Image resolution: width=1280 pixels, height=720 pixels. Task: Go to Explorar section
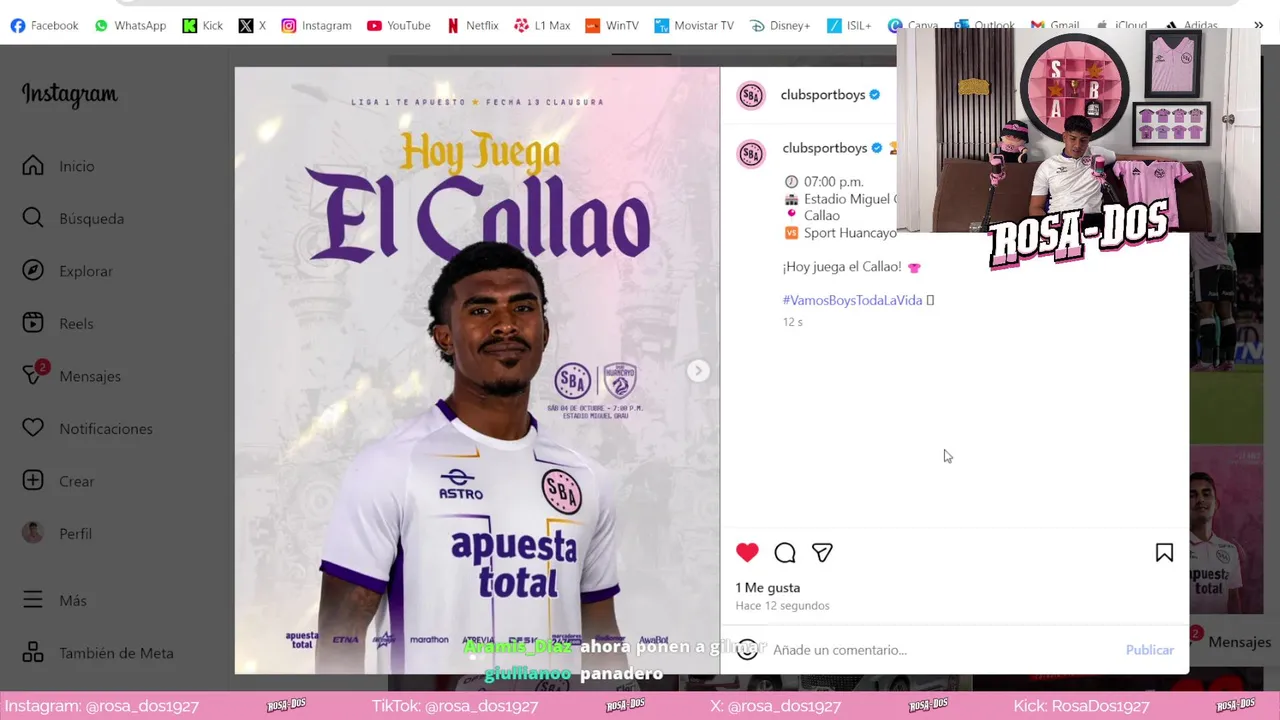tap(85, 271)
